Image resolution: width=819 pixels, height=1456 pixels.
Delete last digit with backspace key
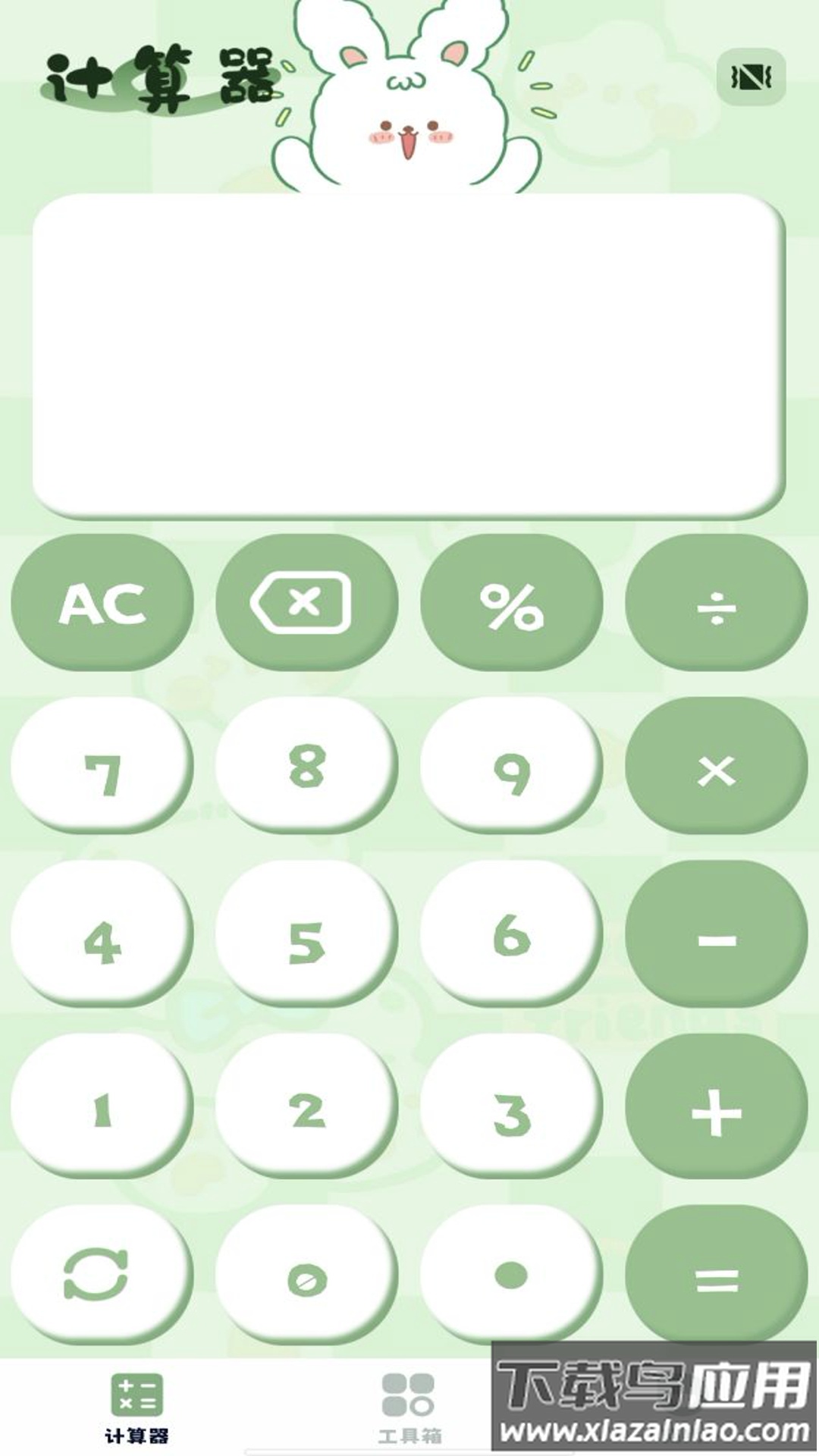(306, 603)
